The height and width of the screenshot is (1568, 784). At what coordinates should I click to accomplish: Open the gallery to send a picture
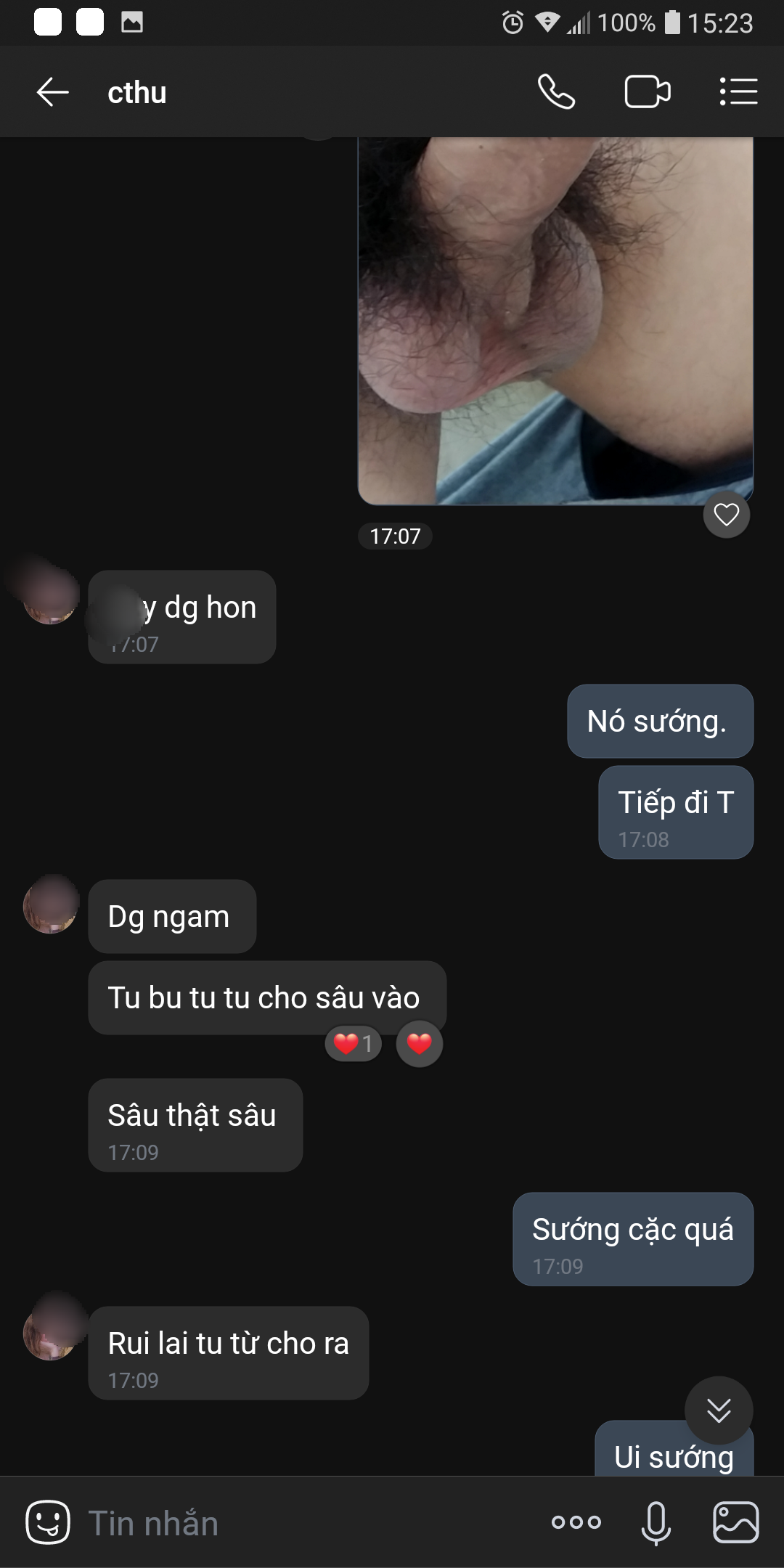tap(735, 1522)
